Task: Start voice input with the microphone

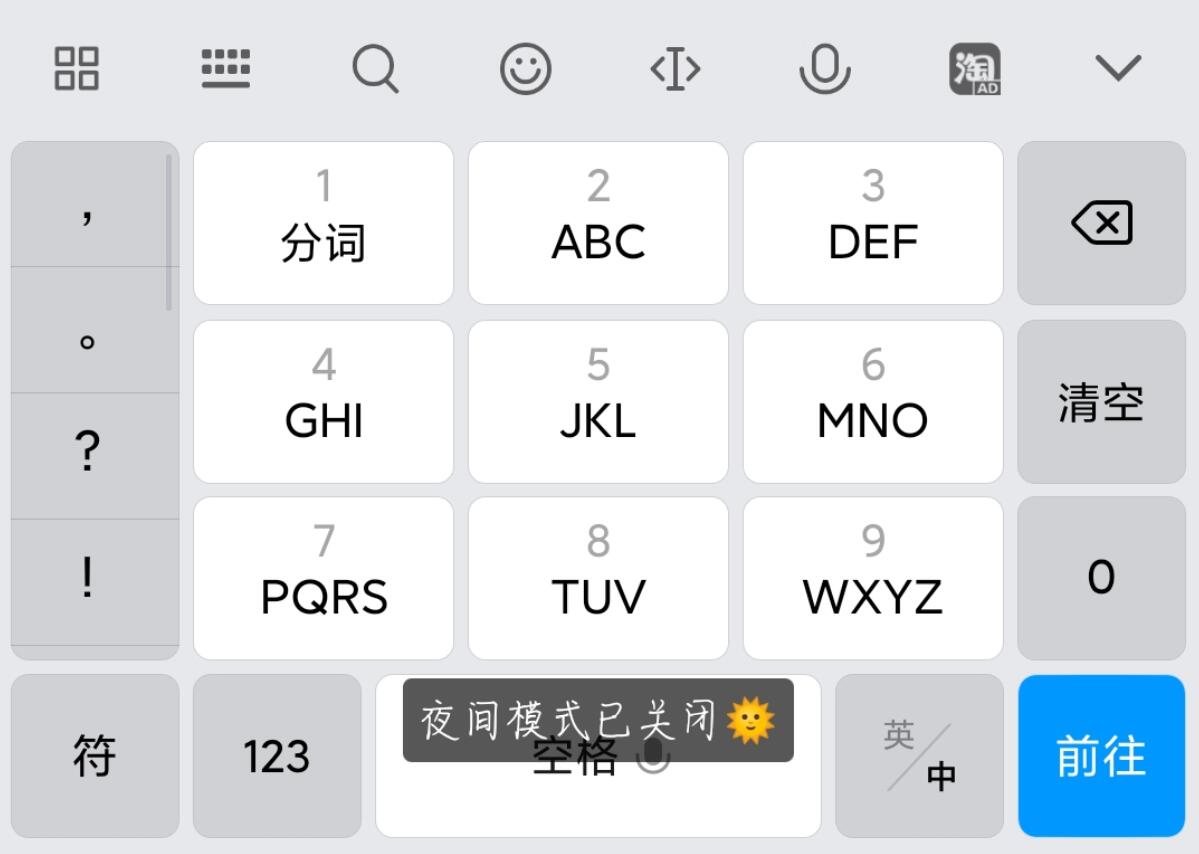Action: pyautogui.click(x=825, y=69)
